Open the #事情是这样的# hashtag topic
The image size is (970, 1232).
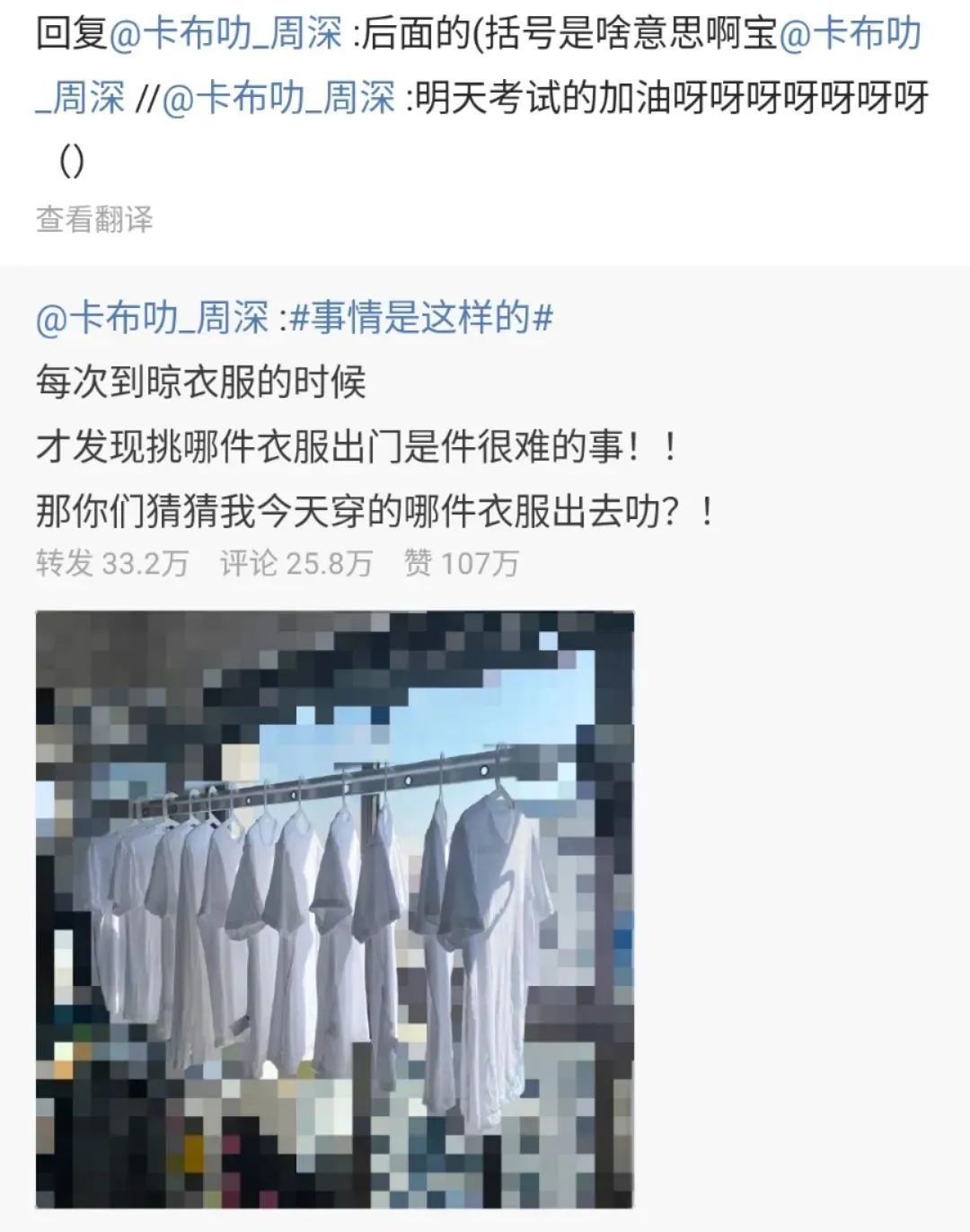click(422, 318)
